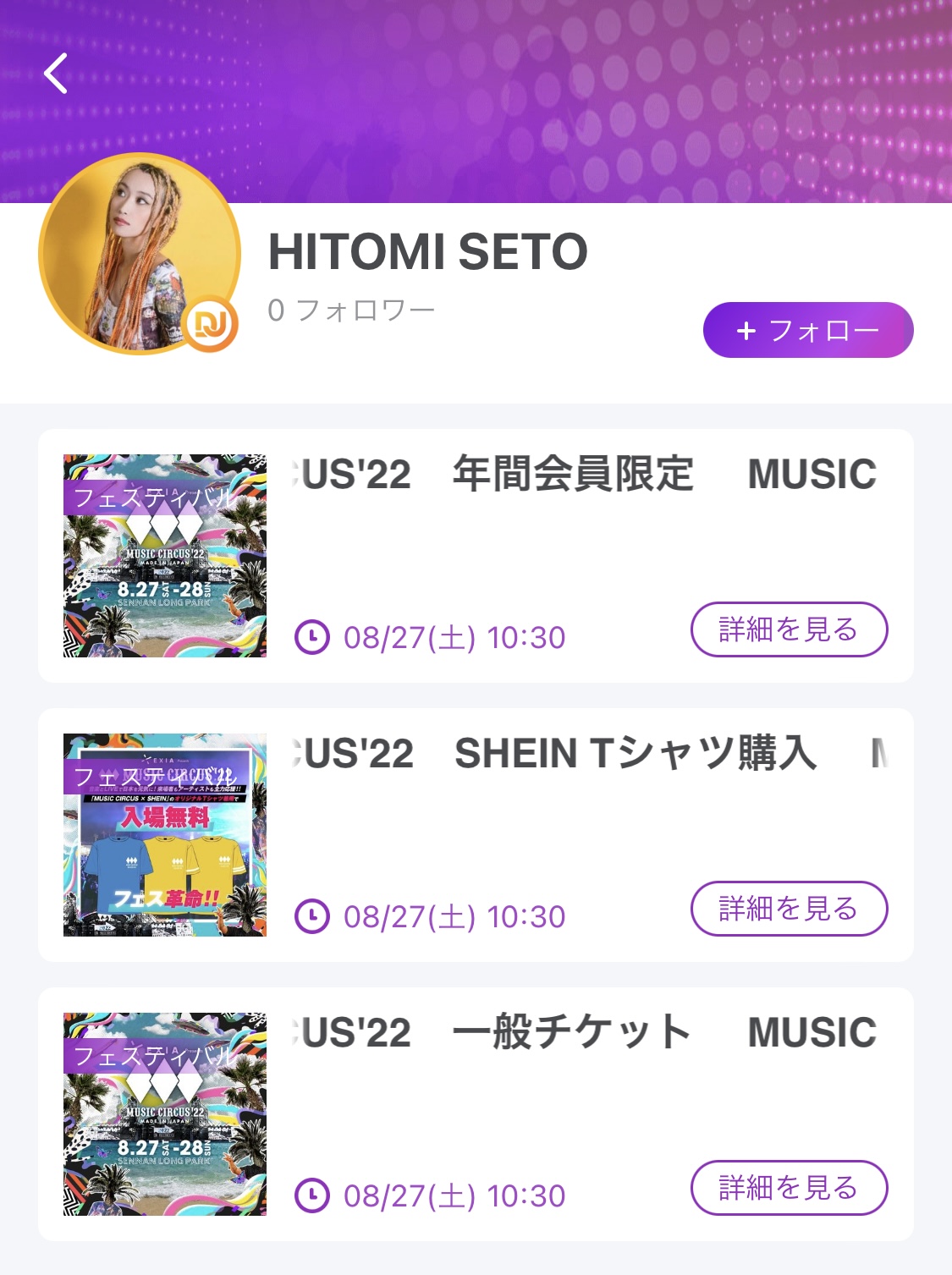
Task: View details for 年間会員限定 event
Action: (x=789, y=629)
